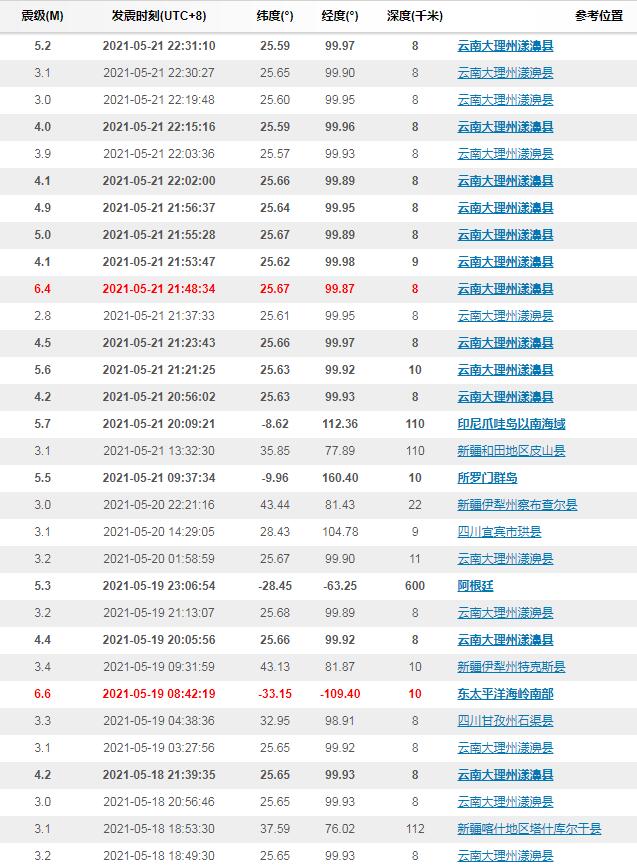Open the 新疆喀什地区塔什库尔干县 link
The image size is (637, 866).
point(529,829)
